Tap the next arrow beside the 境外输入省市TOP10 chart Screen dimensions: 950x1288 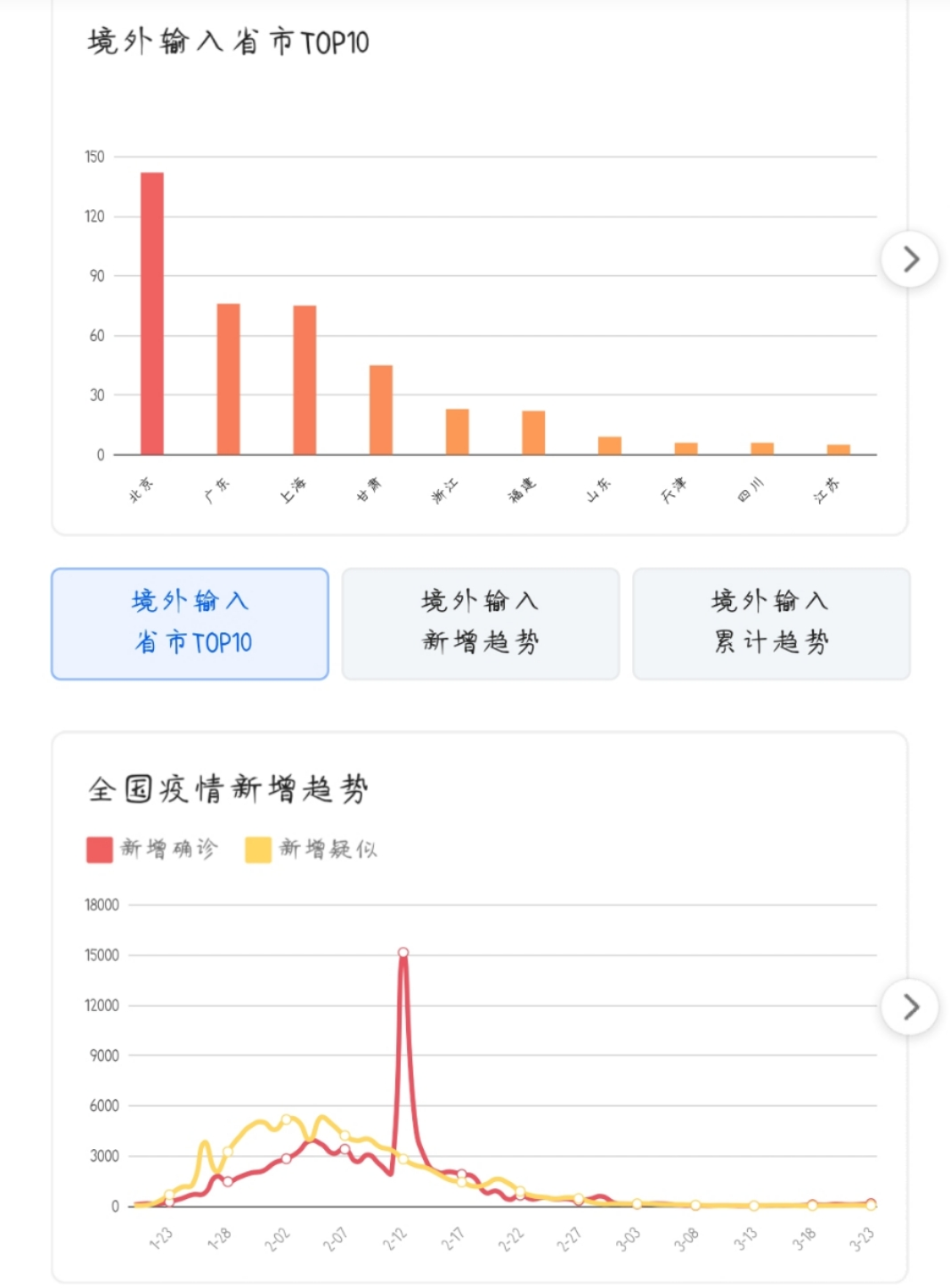[x=909, y=259]
